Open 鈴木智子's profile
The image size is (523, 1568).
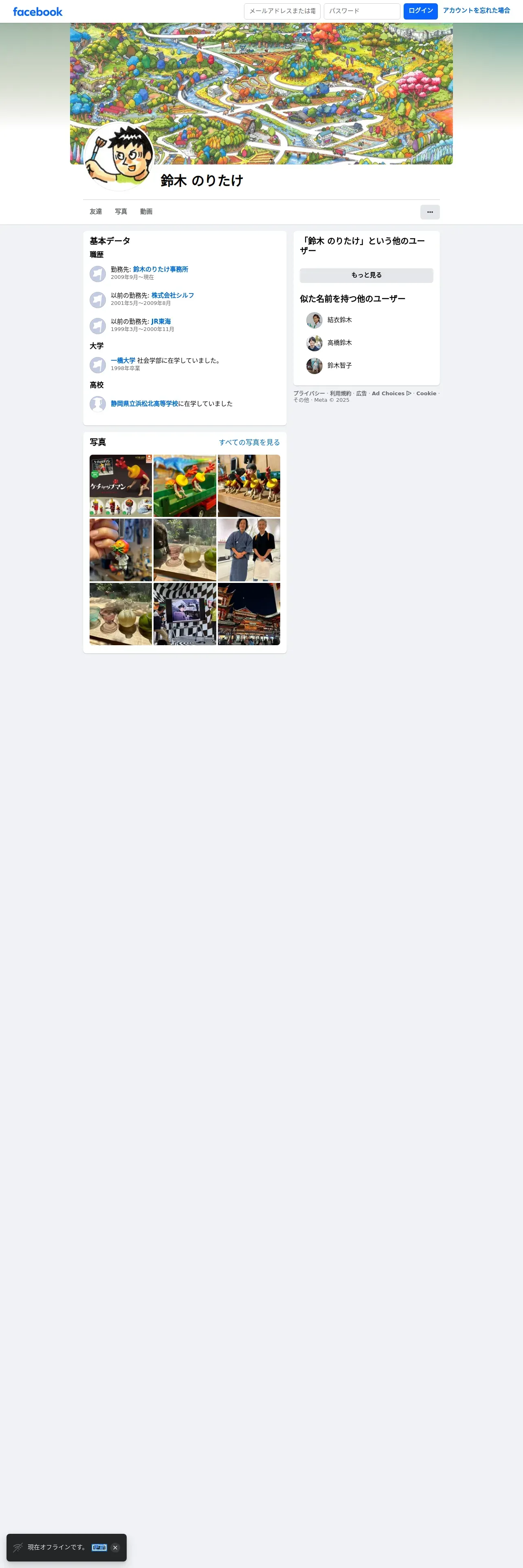339,365
